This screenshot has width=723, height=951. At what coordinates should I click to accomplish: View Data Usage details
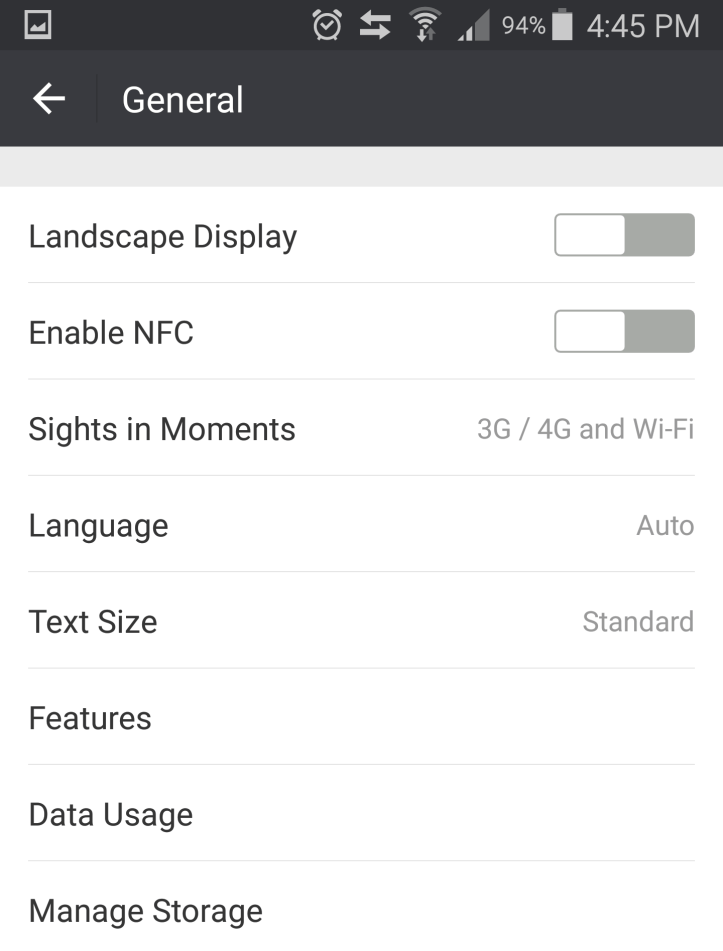click(360, 814)
